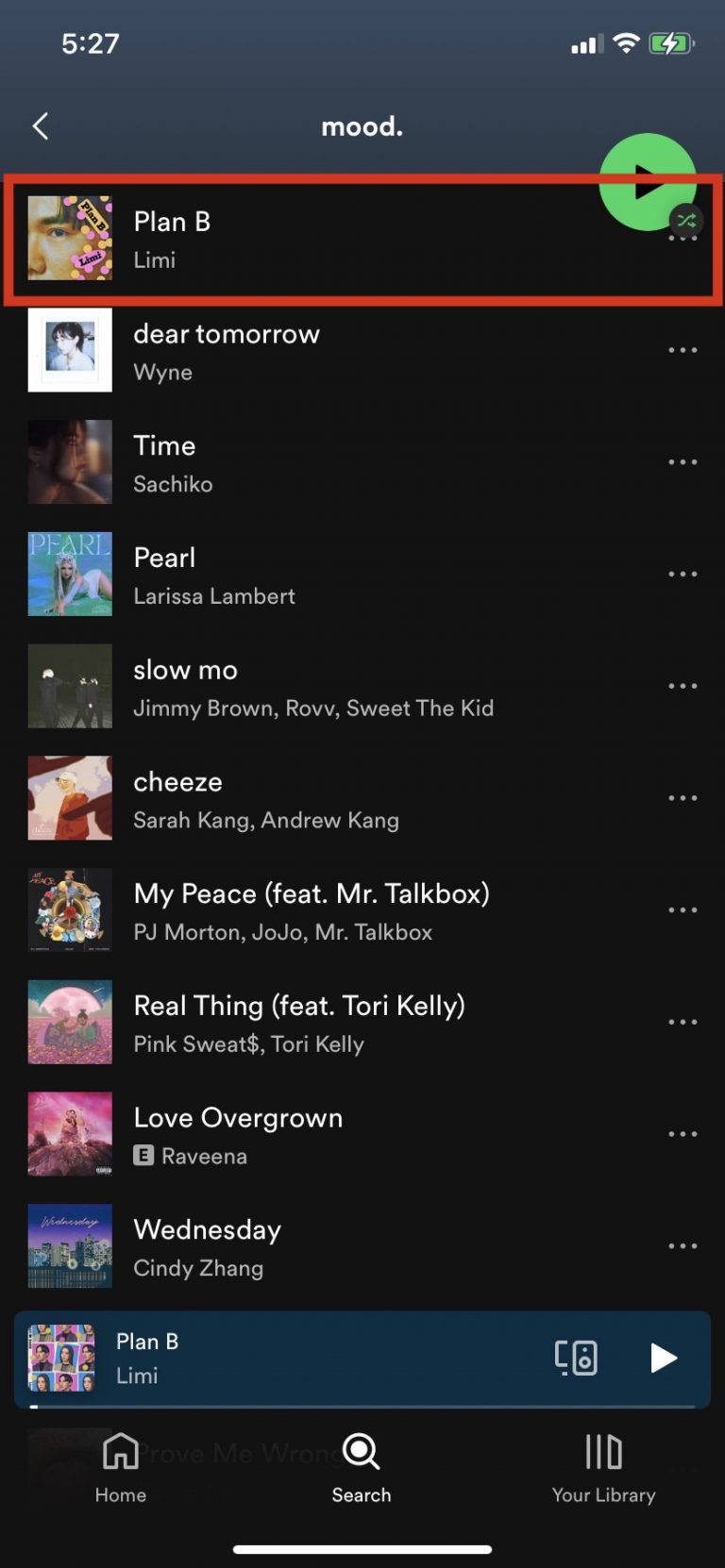Choose a device from the now-playing bar
725x1568 pixels.
(576, 1358)
